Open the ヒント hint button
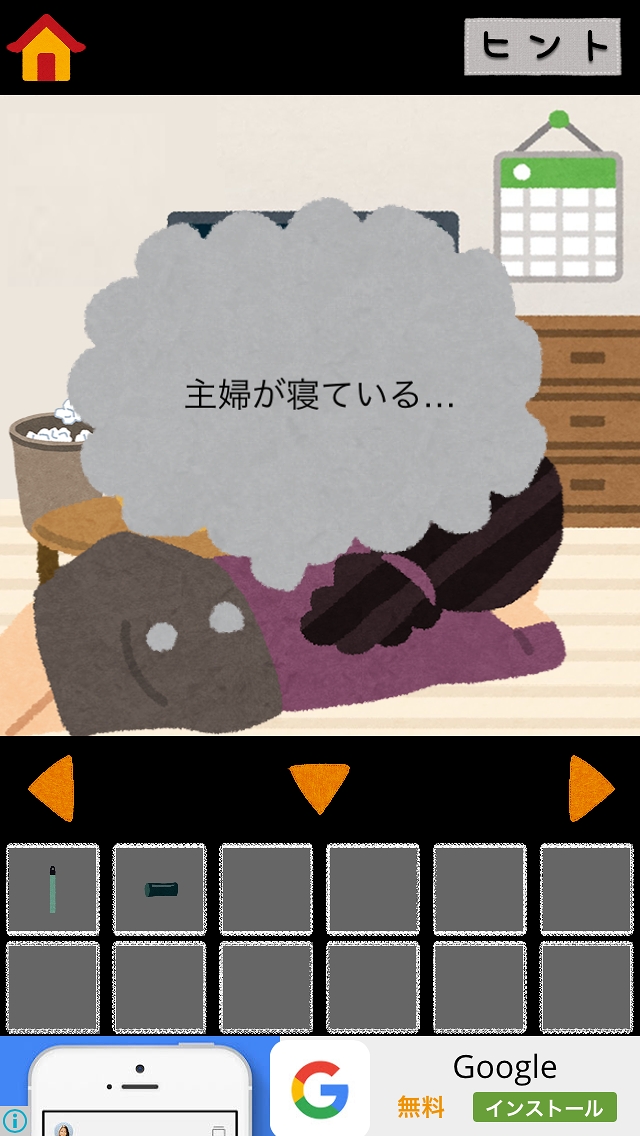 point(542,46)
